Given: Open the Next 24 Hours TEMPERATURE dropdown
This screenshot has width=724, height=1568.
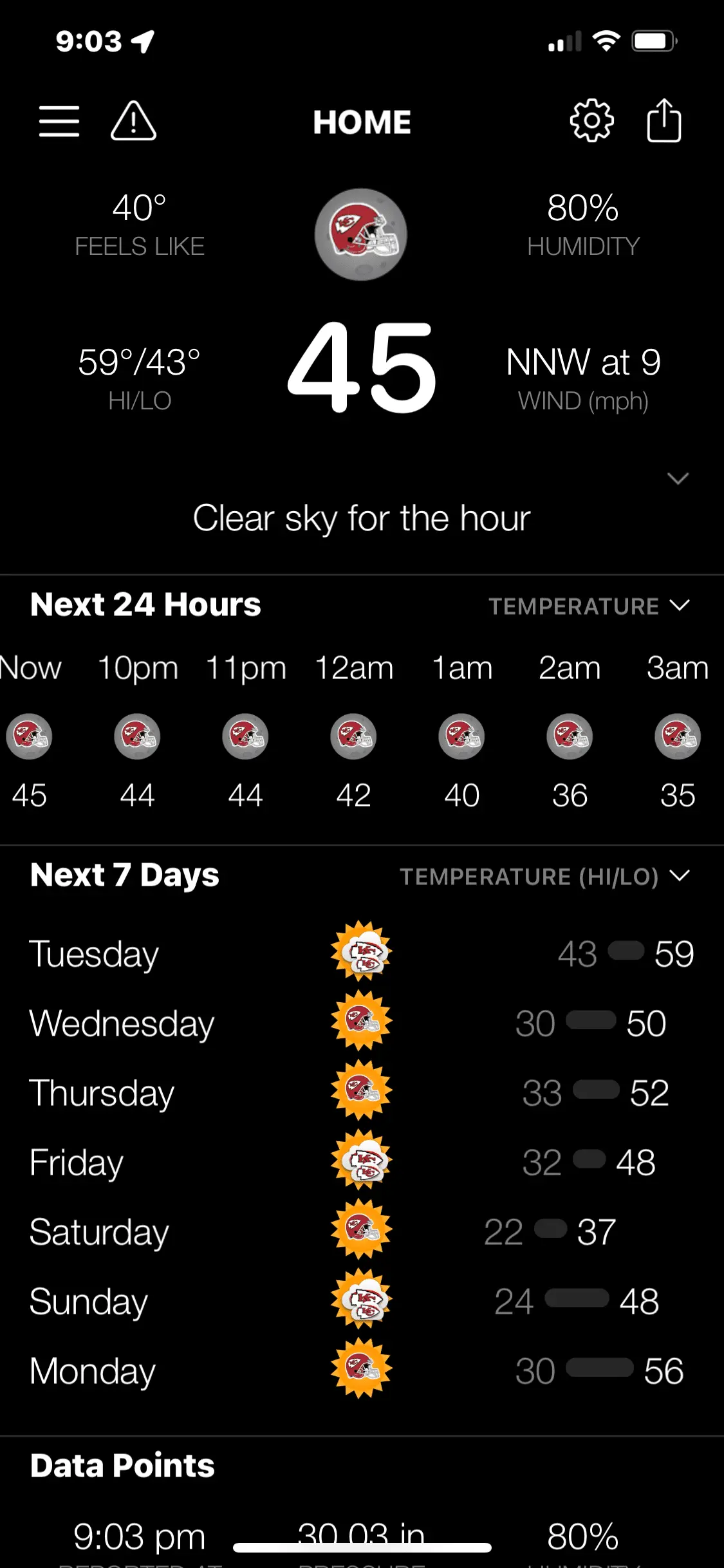Looking at the screenshot, I should (589, 606).
